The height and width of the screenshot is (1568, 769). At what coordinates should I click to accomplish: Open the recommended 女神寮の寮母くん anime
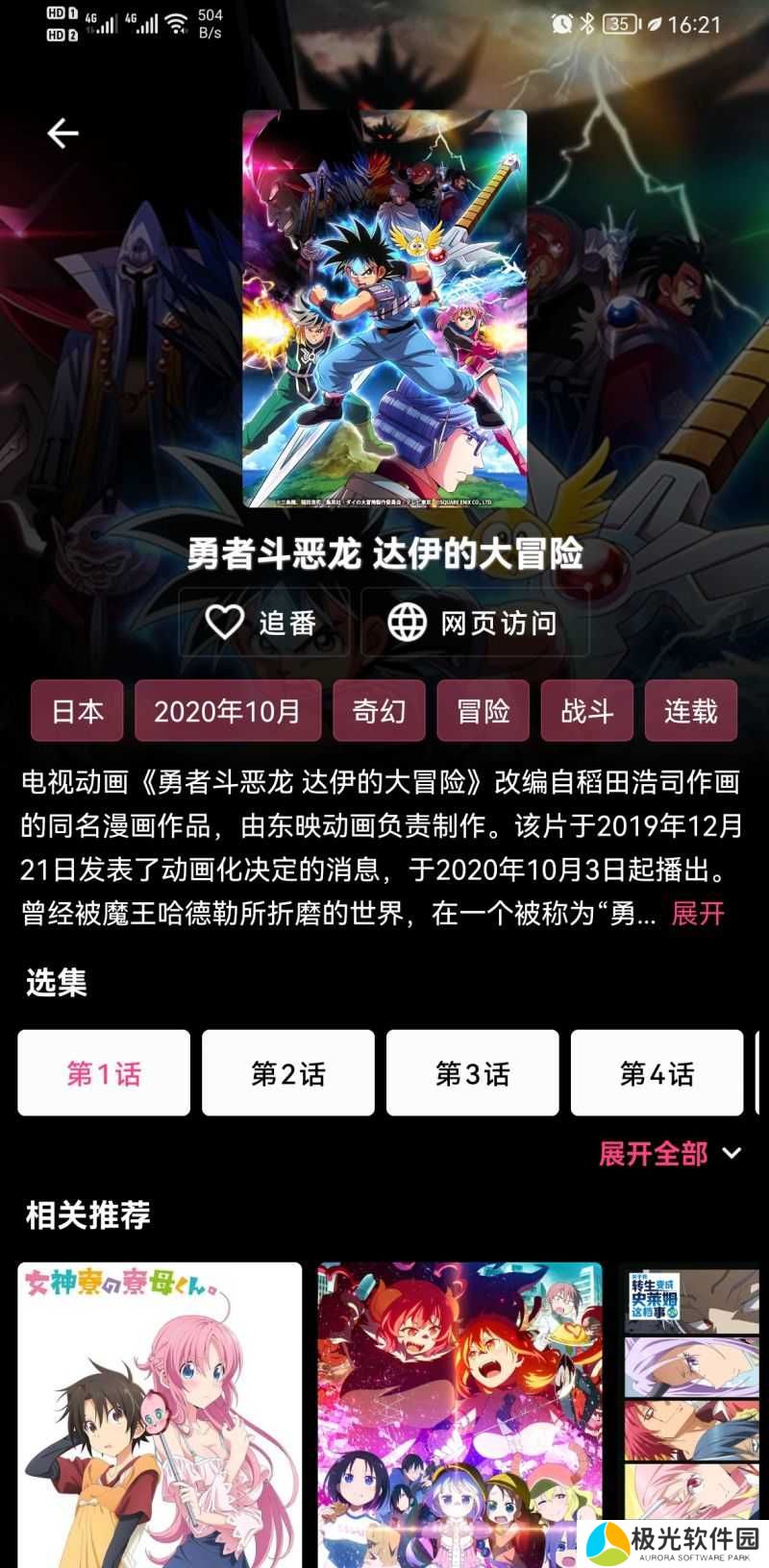(160, 1412)
